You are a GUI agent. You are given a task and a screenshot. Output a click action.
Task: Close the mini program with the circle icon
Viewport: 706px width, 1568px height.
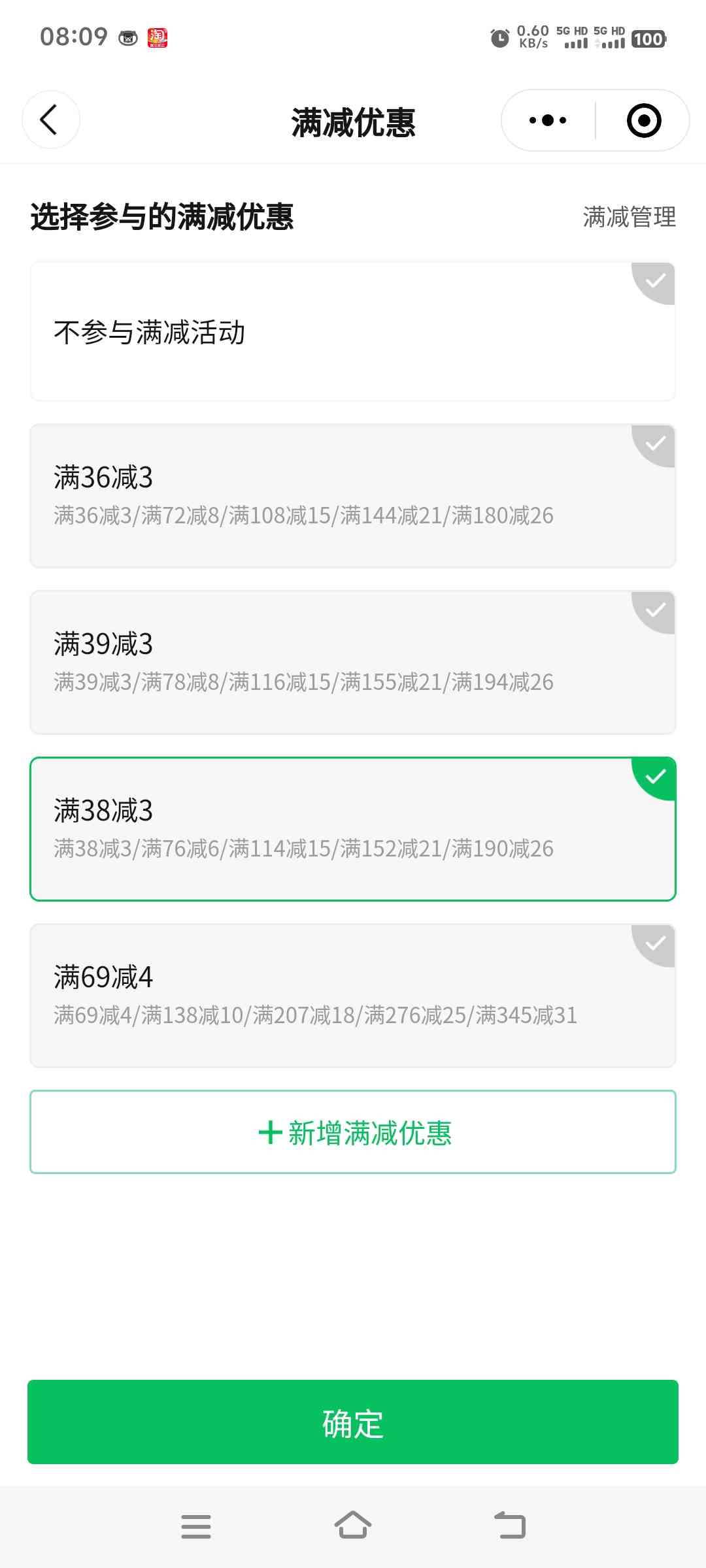point(643,120)
